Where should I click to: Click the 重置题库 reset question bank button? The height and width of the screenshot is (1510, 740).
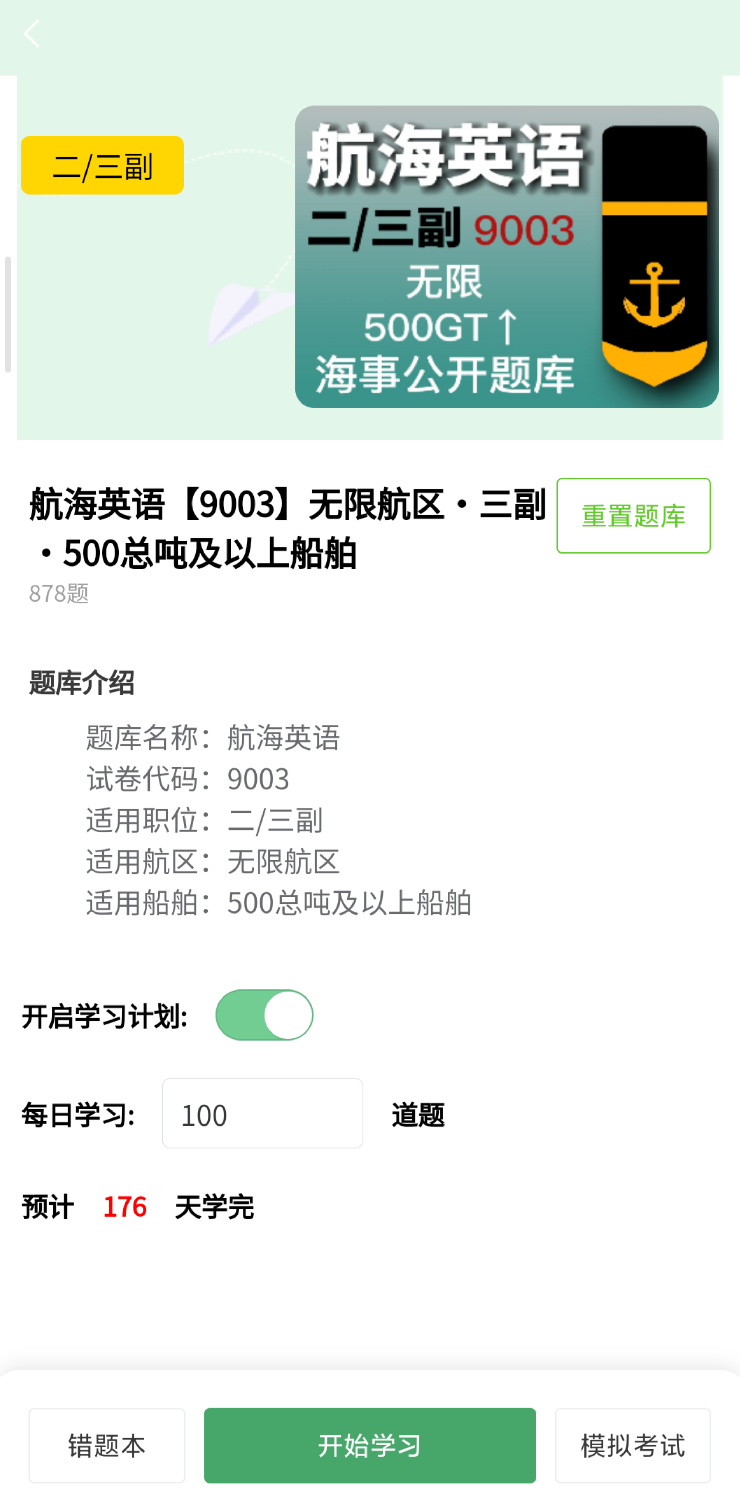pos(633,515)
